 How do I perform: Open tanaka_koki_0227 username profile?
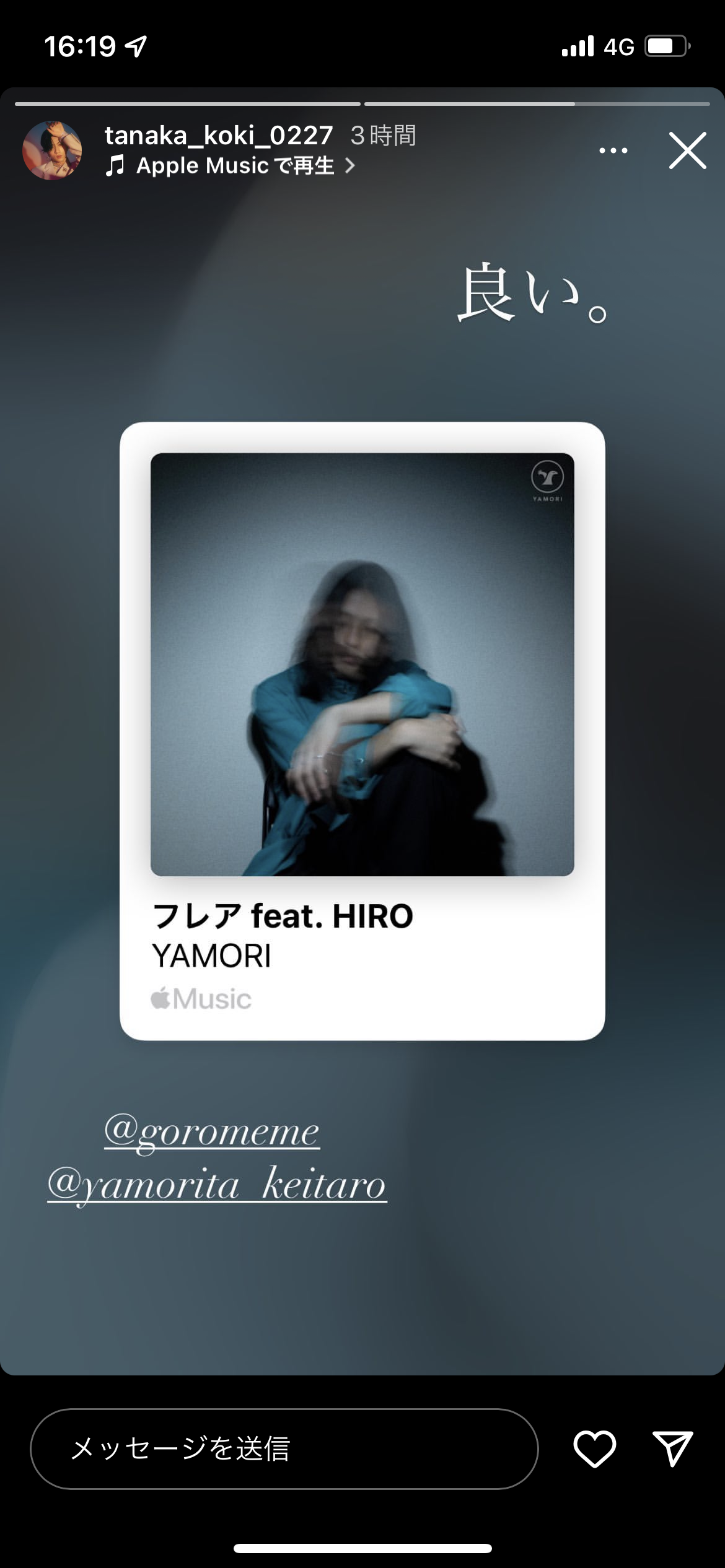(x=219, y=135)
